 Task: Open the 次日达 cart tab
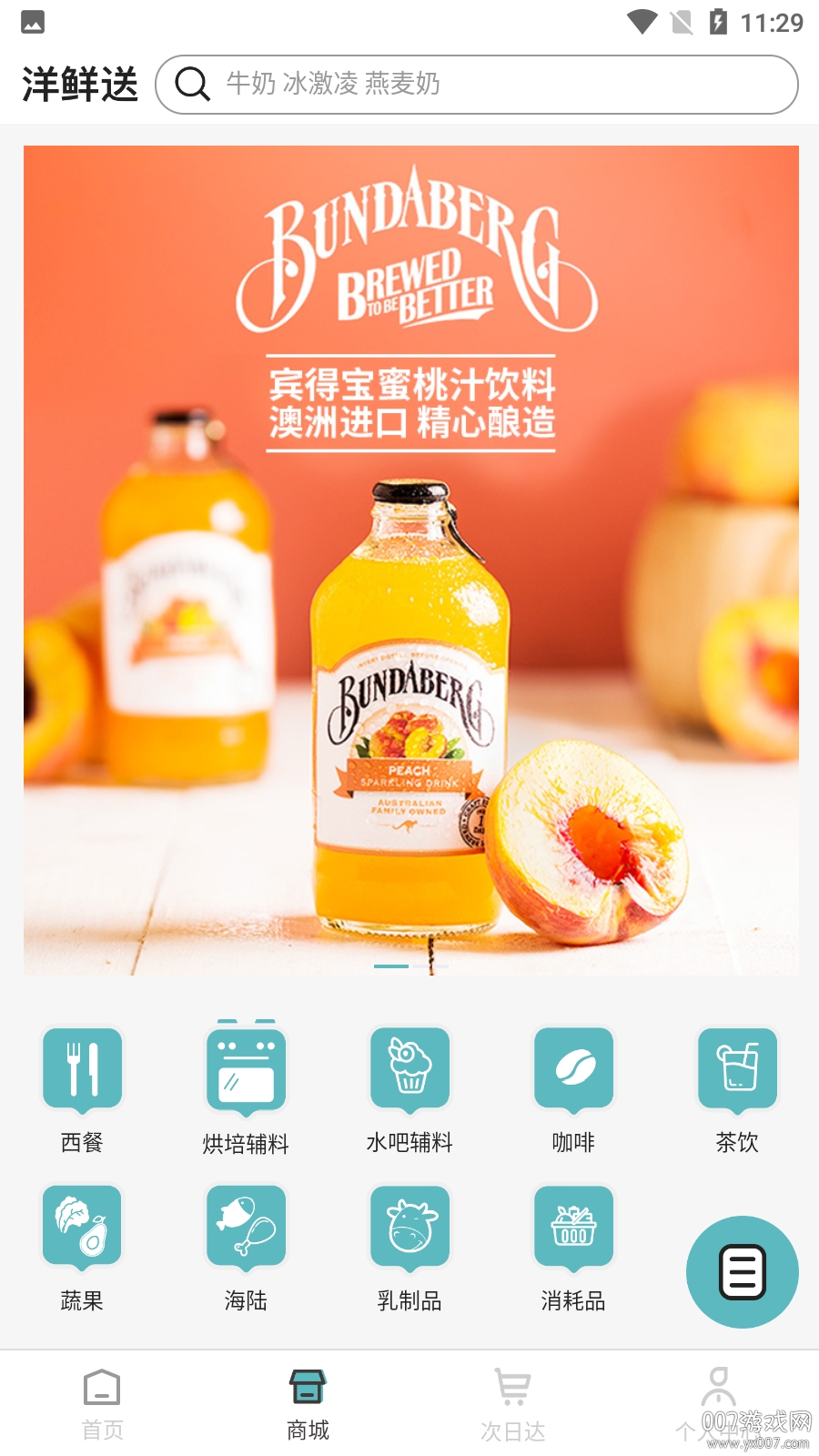[x=512, y=1404]
